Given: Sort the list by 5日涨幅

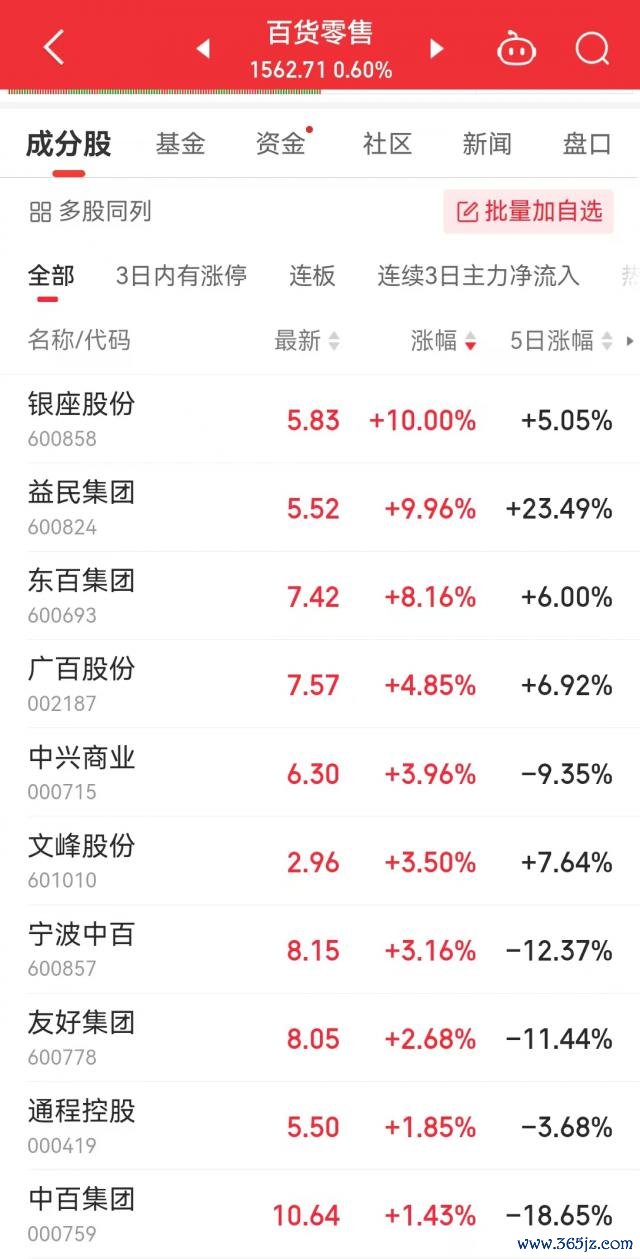Looking at the screenshot, I should coord(560,341).
